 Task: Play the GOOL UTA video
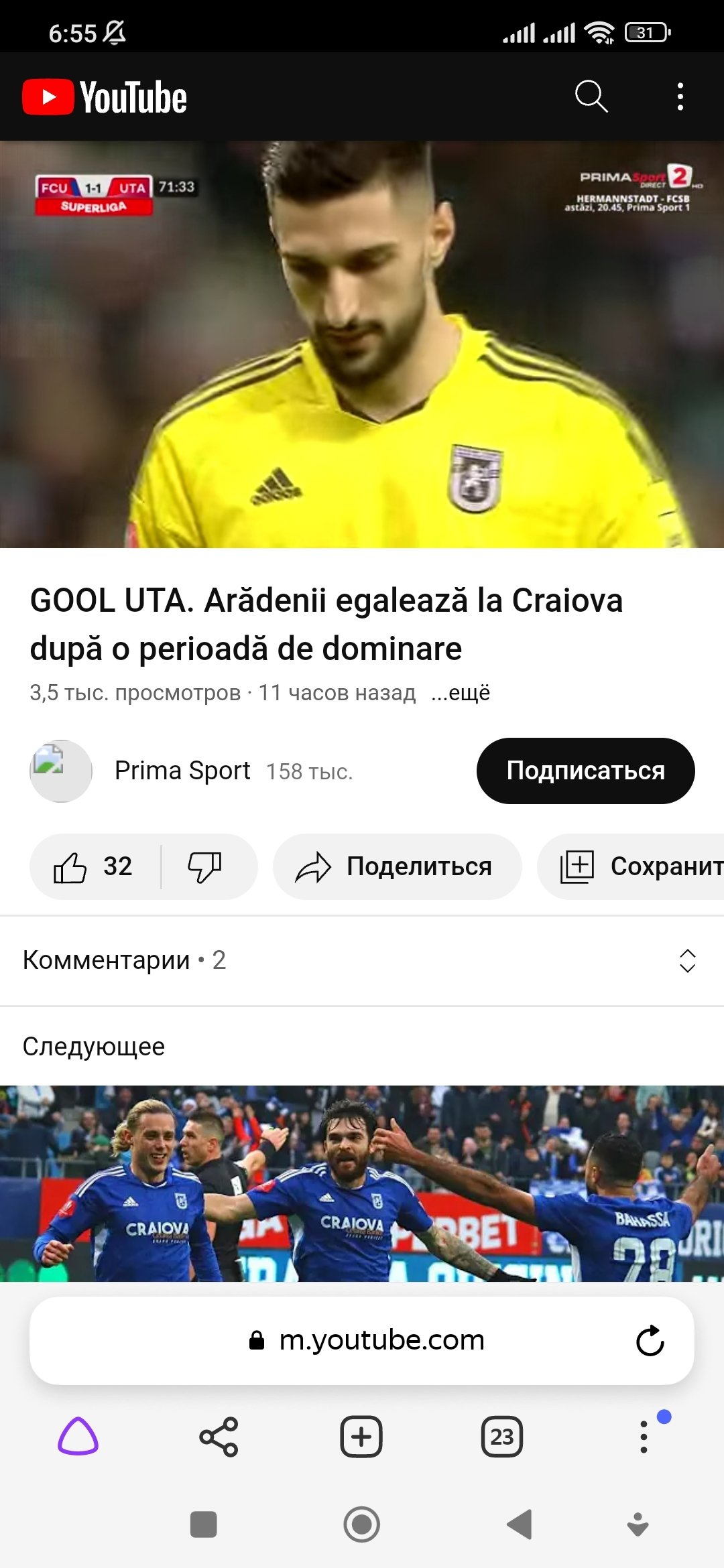click(362, 344)
